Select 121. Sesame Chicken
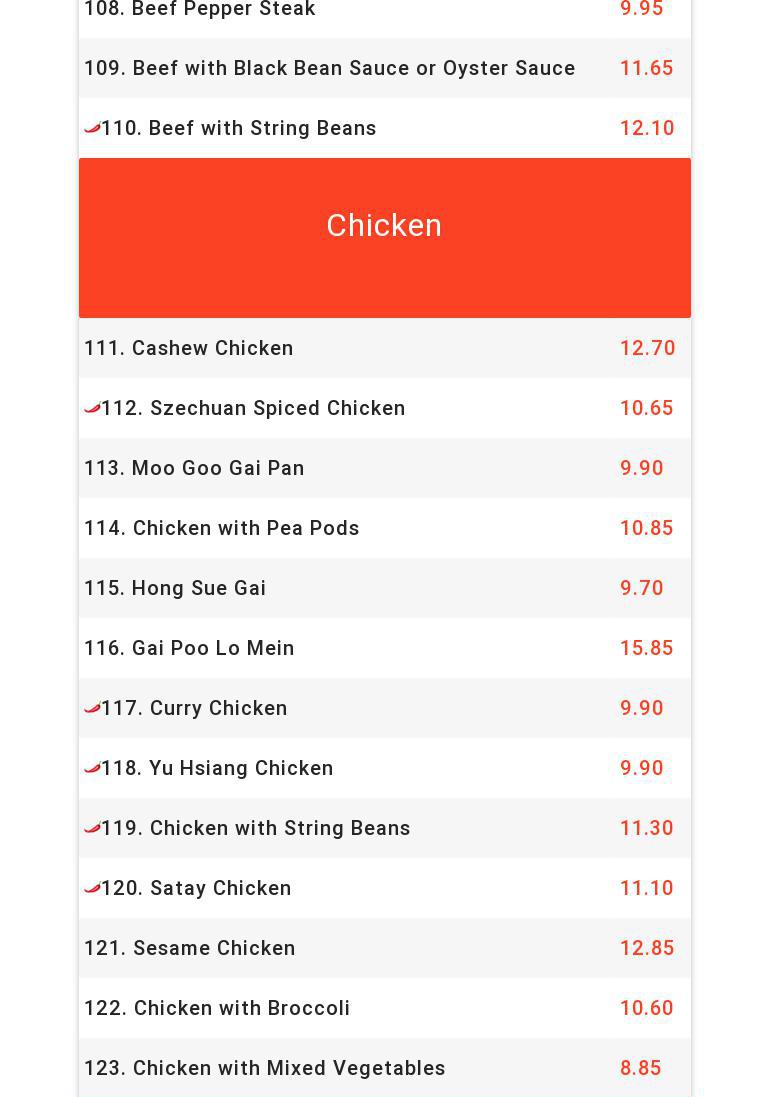Viewport: 770px width, 1097px height. (x=190, y=948)
